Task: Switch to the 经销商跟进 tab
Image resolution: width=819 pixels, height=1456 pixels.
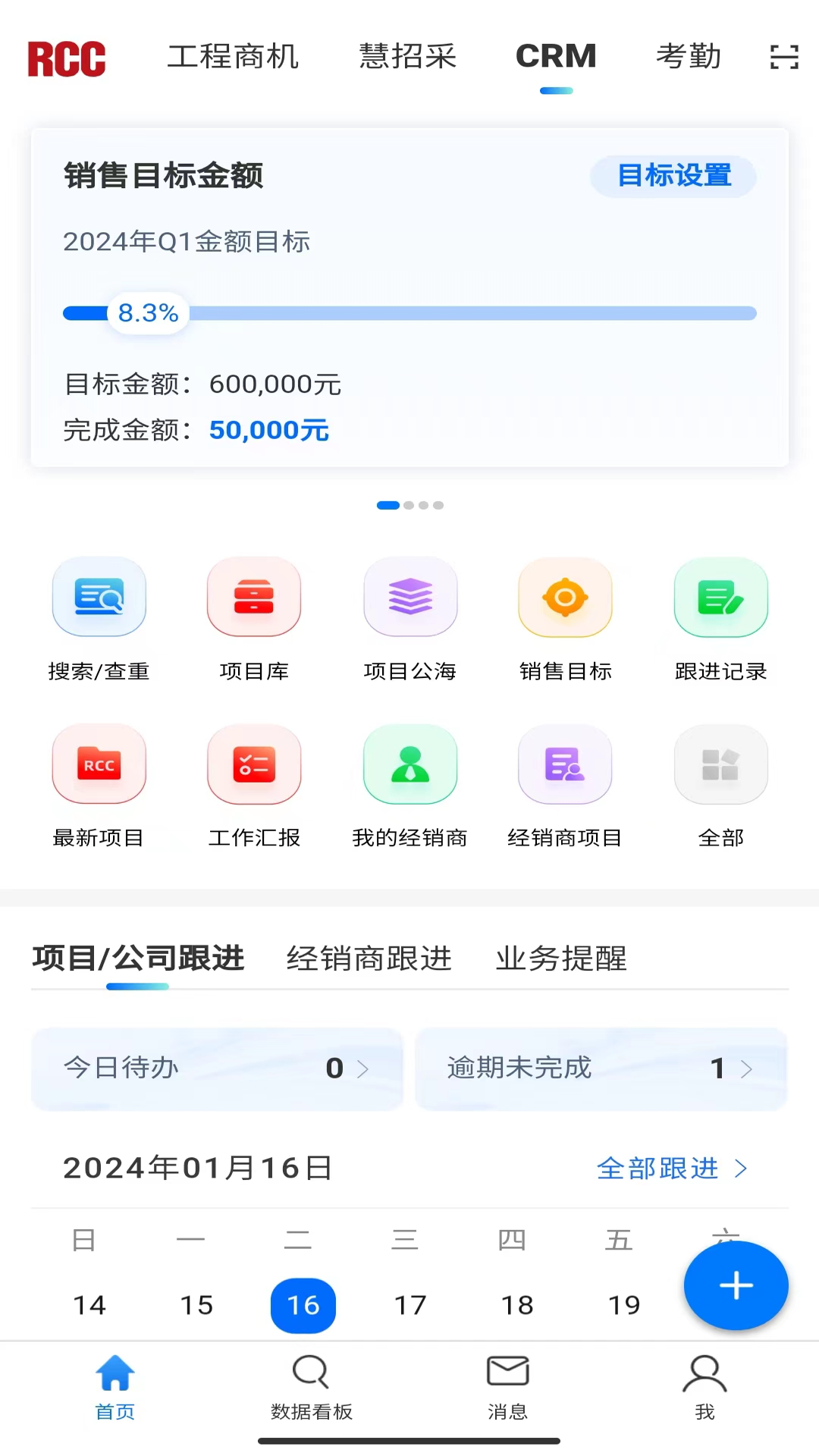Action: pyautogui.click(x=369, y=959)
